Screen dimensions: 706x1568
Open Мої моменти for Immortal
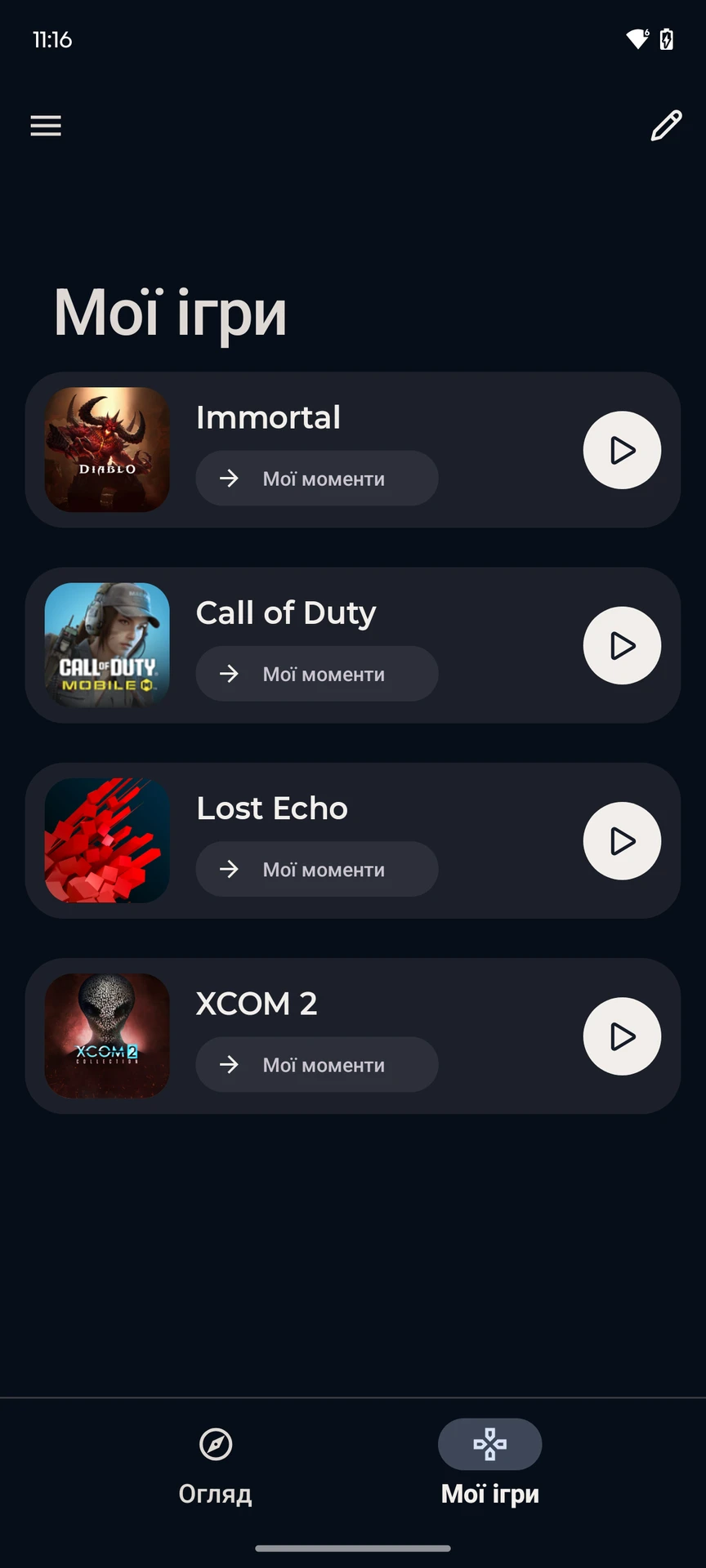pos(317,479)
